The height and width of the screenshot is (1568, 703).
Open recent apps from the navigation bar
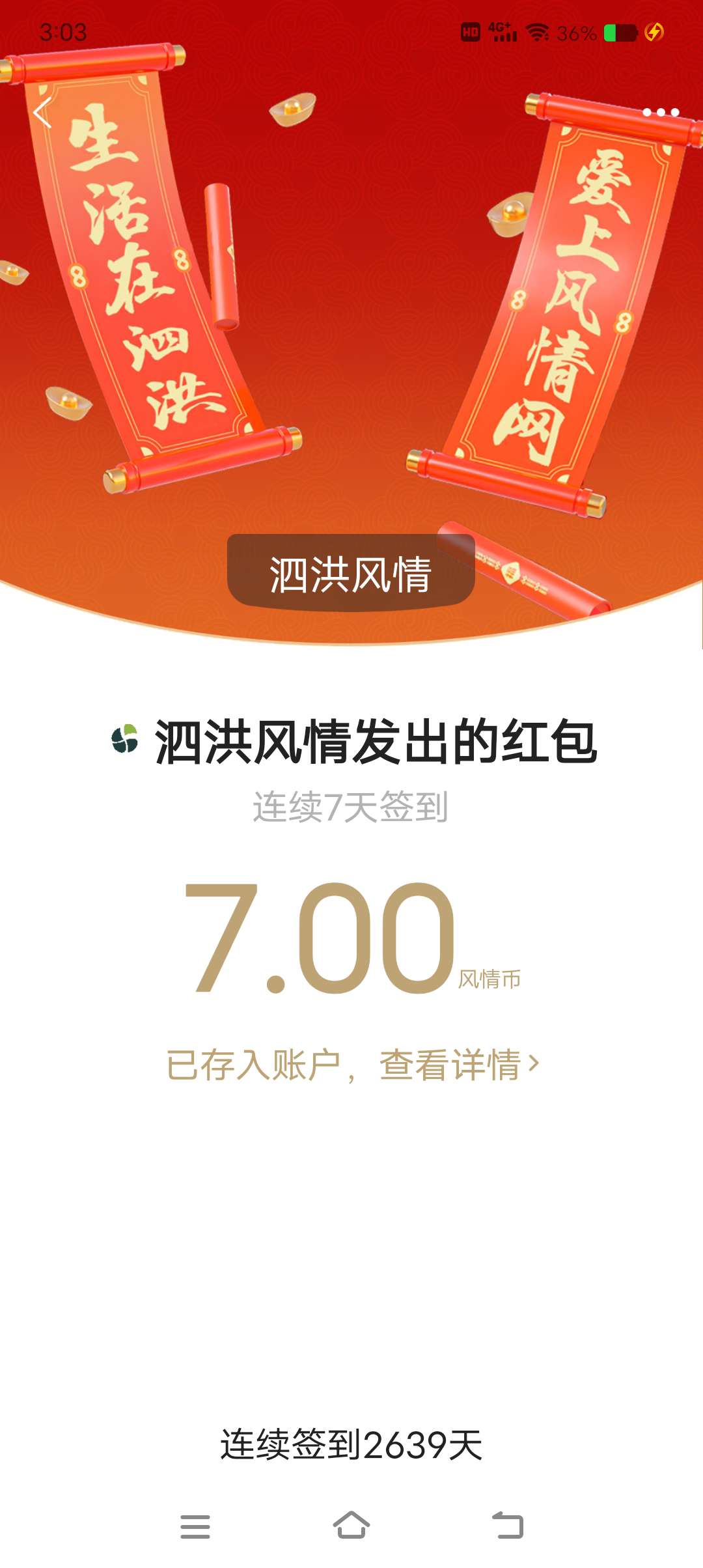point(195,1526)
